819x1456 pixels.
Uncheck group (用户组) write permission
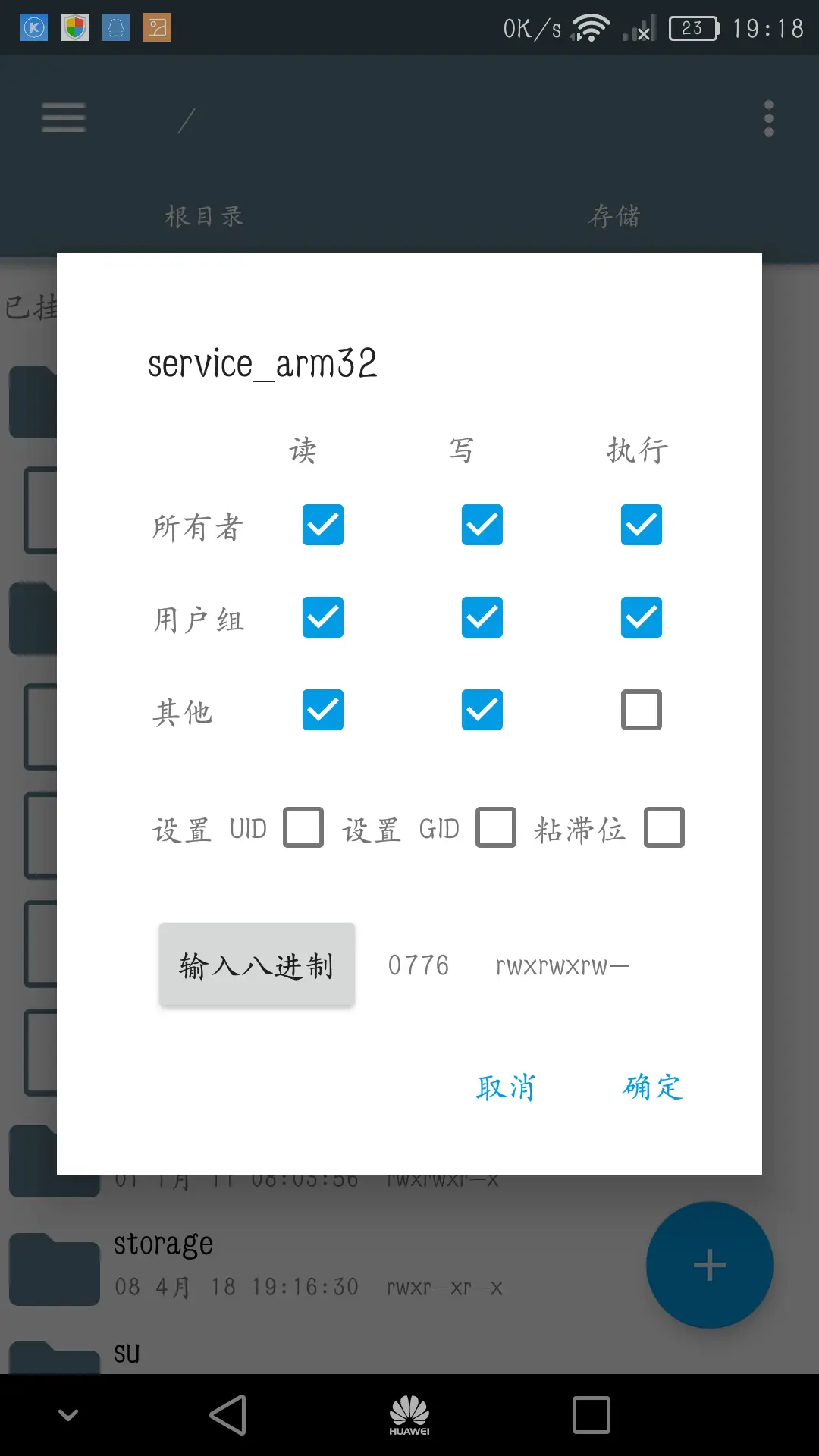482,617
